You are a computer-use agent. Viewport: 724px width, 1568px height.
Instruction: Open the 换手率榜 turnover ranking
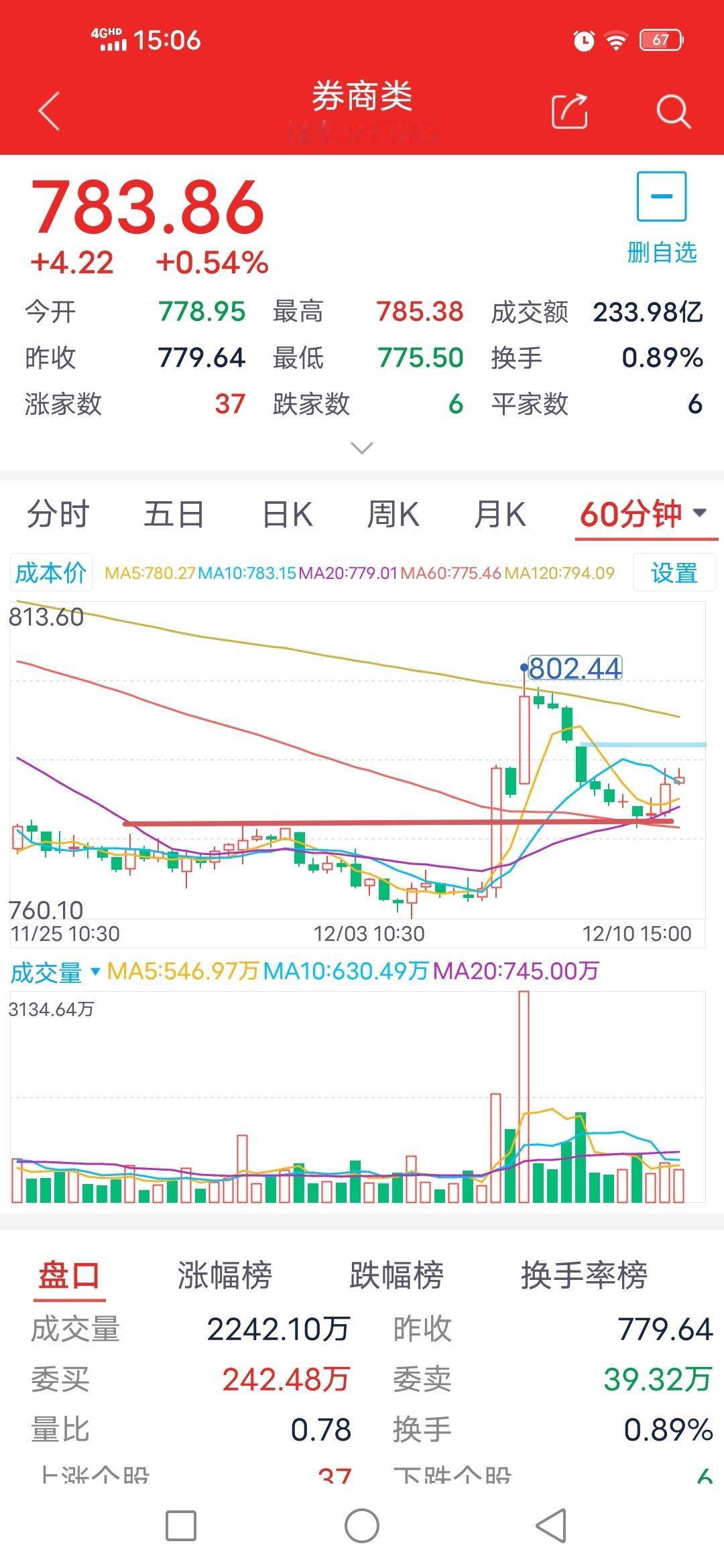click(x=585, y=1275)
